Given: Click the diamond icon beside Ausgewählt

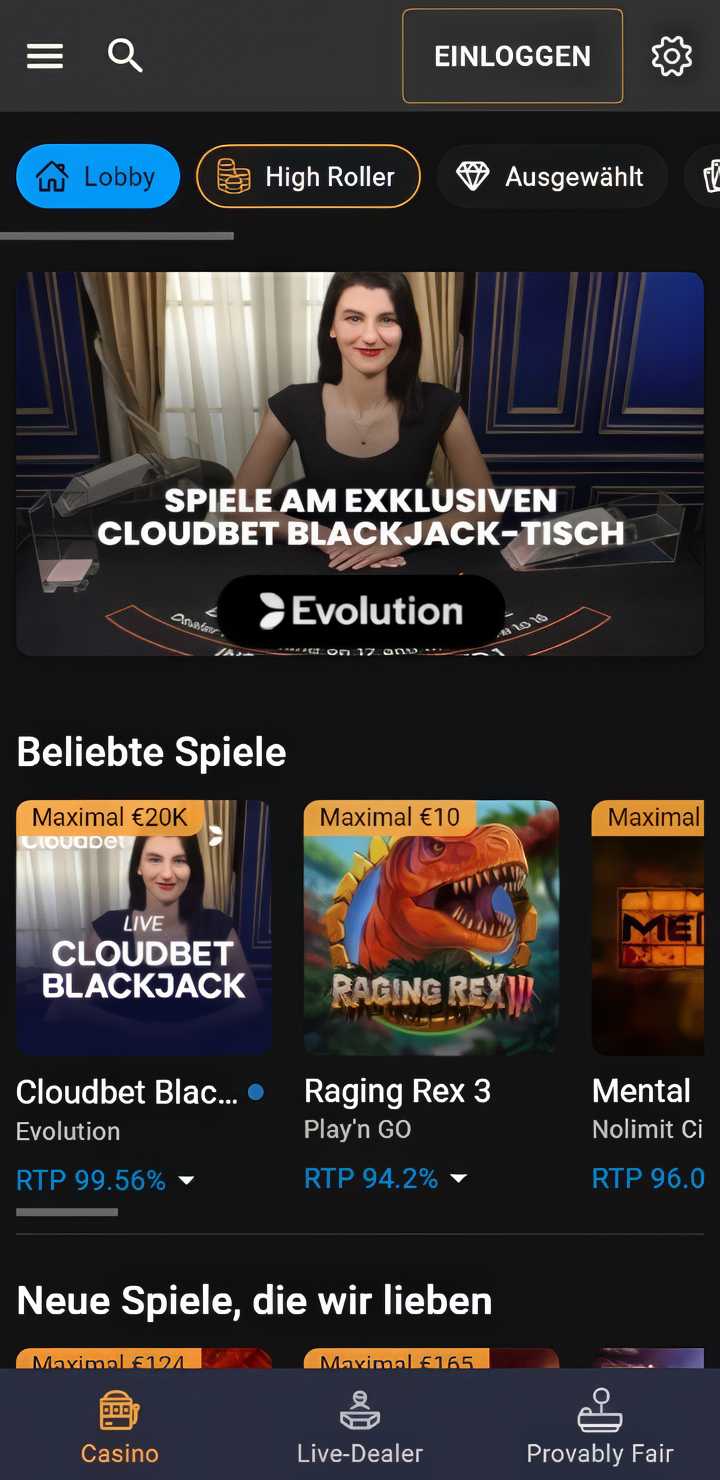Looking at the screenshot, I should pos(472,176).
